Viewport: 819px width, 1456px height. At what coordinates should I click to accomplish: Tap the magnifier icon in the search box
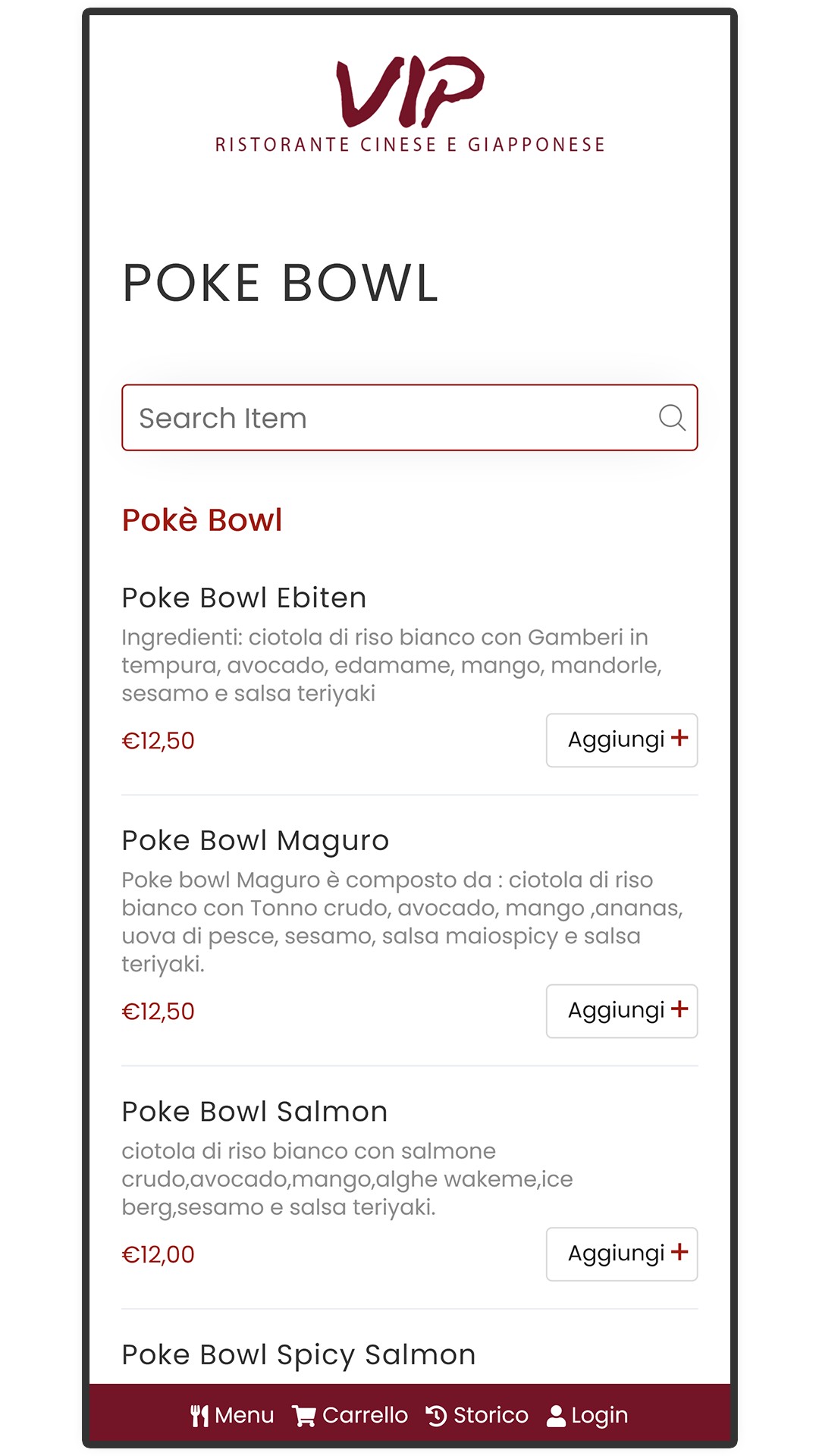click(672, 418)
